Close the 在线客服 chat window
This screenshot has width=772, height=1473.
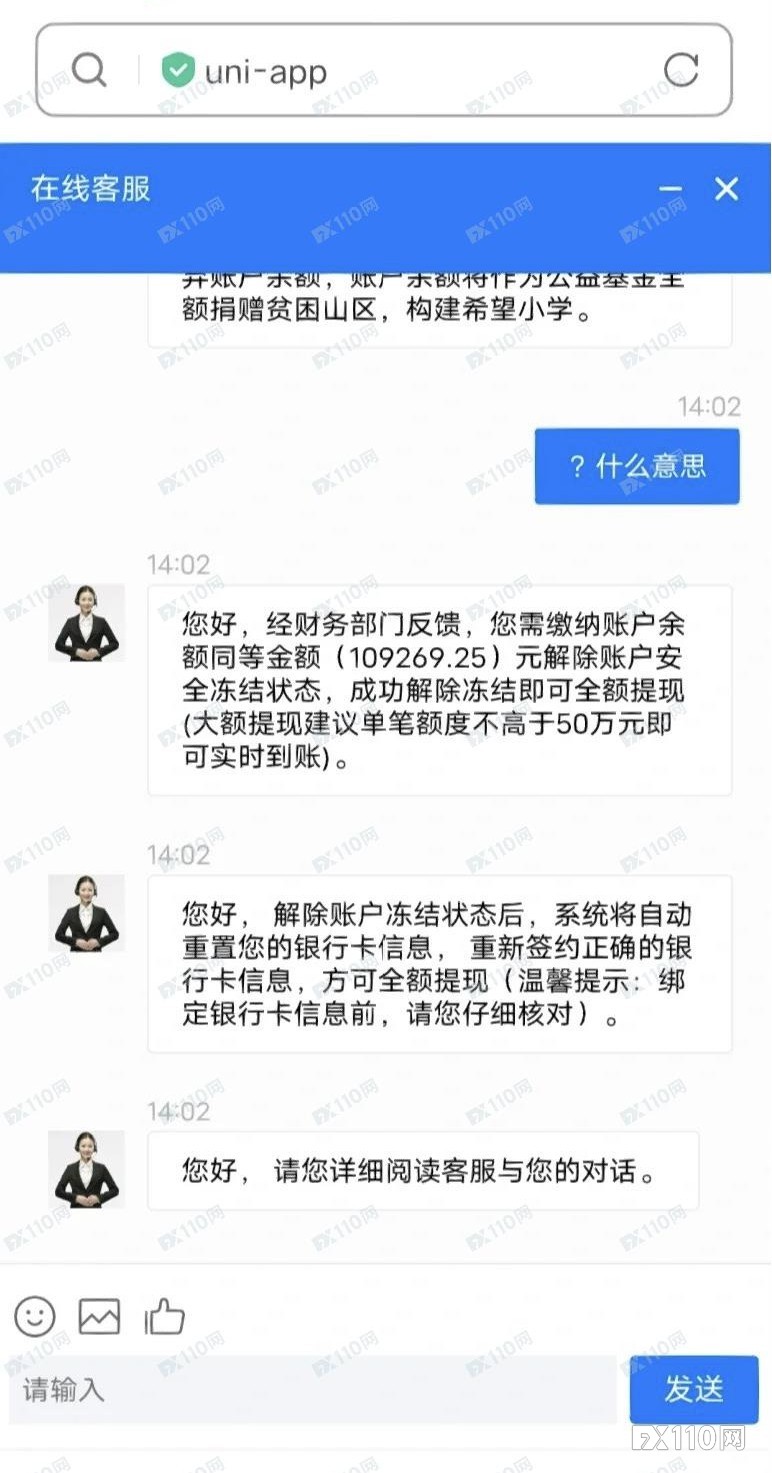click(727, 189)
